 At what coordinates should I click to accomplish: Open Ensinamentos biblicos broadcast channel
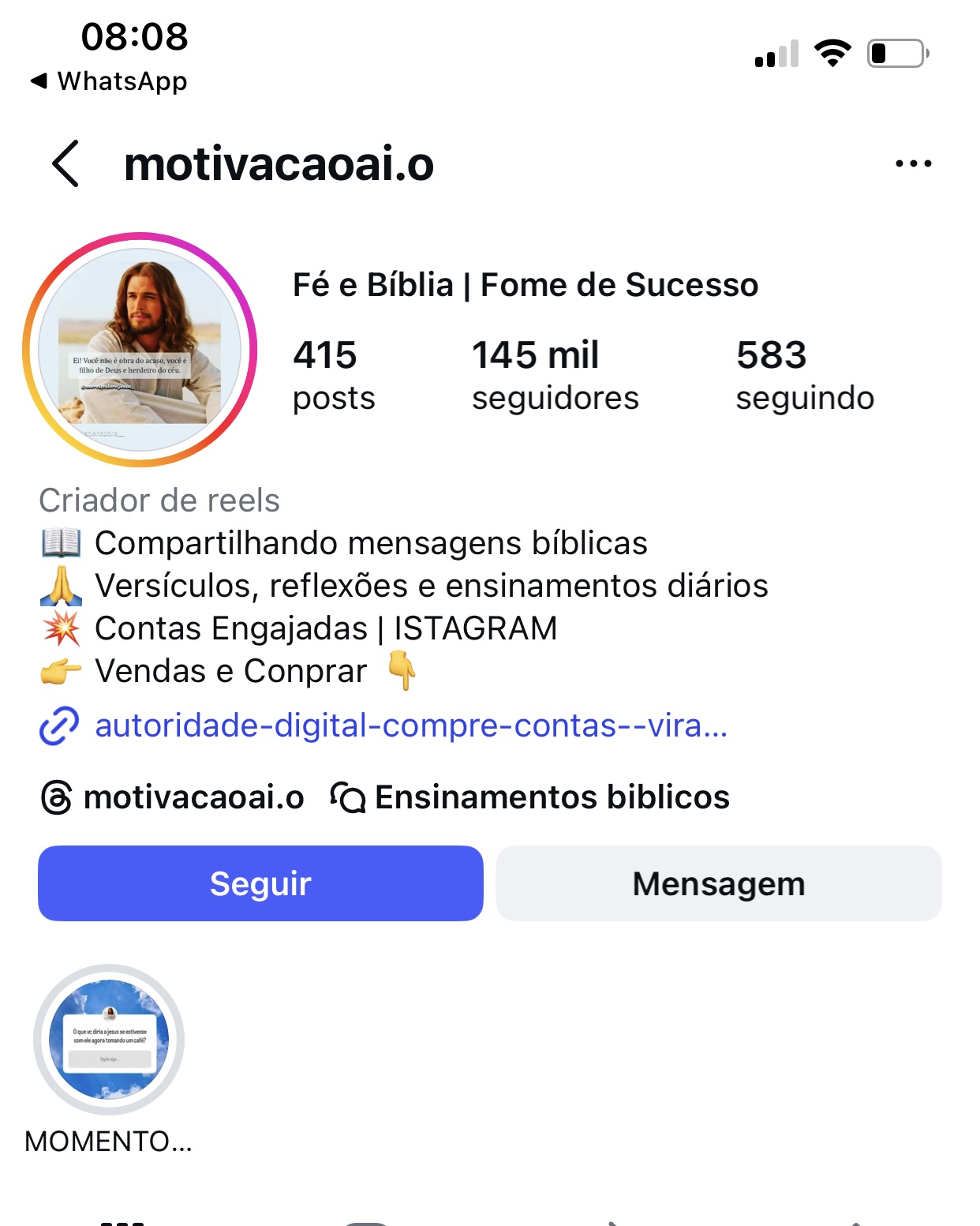[530, 797]
